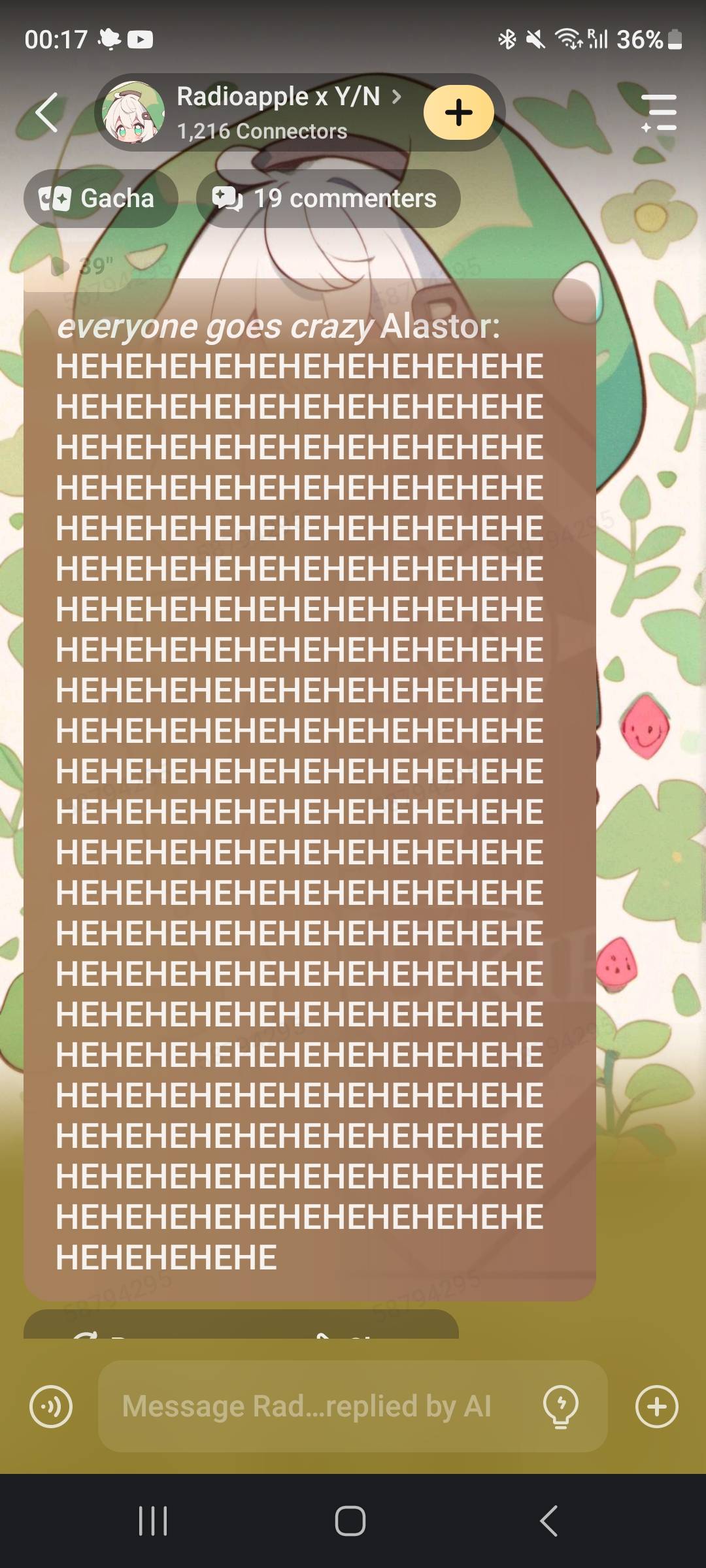Open more attachment options plus icon
This screenshot has width=706, height=1568.
[656, 1406]
